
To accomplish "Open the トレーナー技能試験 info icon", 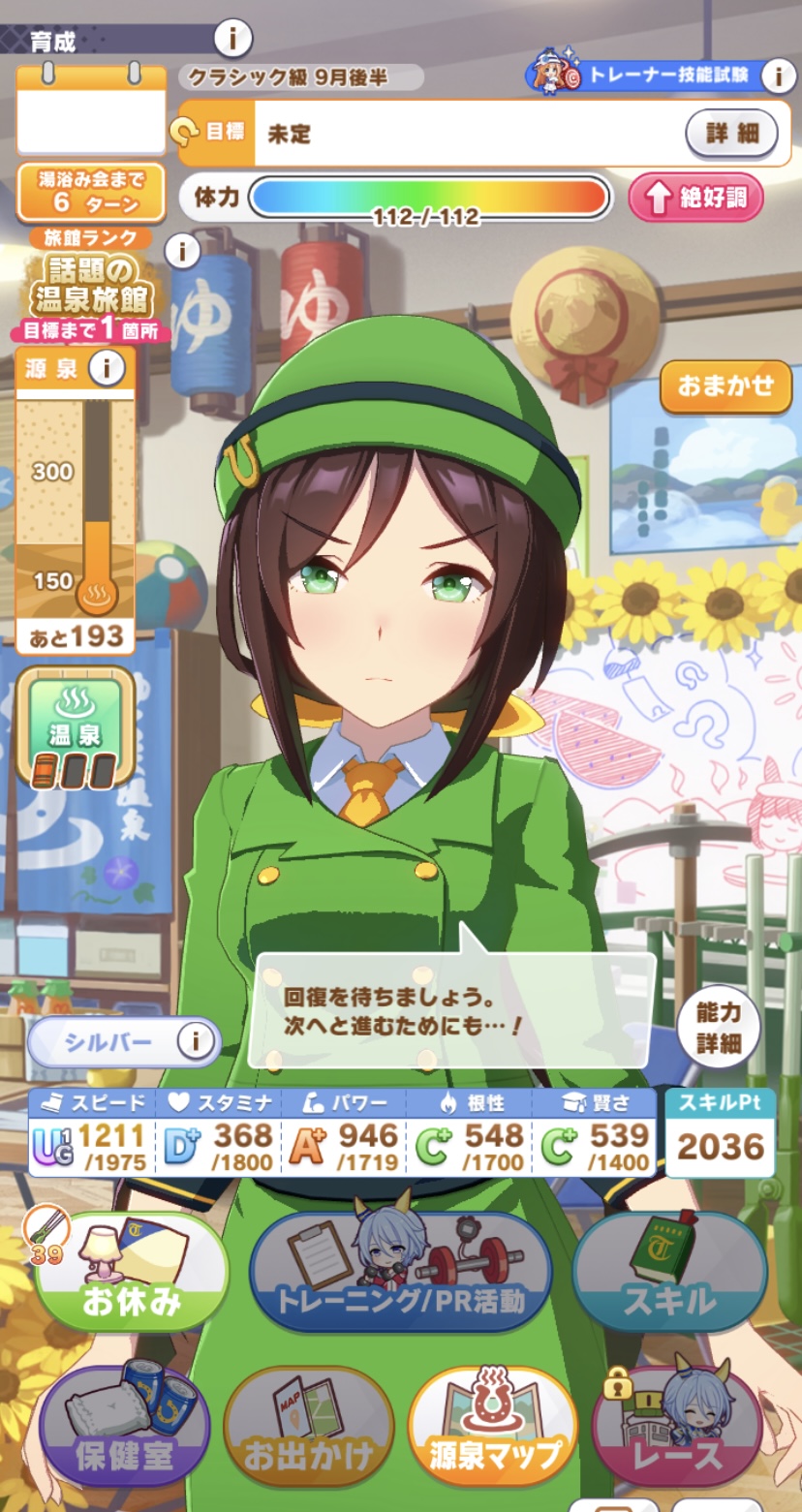I will [x=778, y=76].
